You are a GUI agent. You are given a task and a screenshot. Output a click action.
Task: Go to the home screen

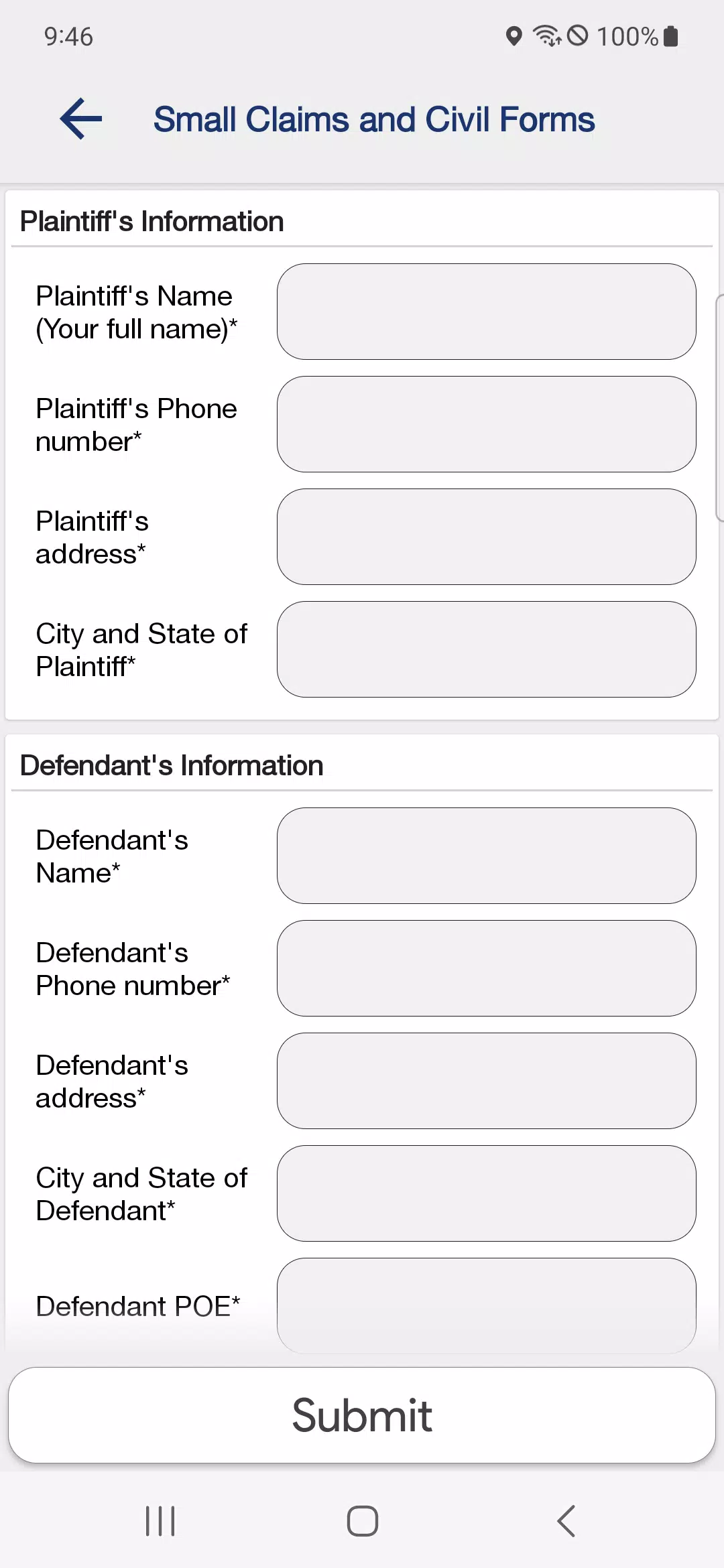point(362,1521)
